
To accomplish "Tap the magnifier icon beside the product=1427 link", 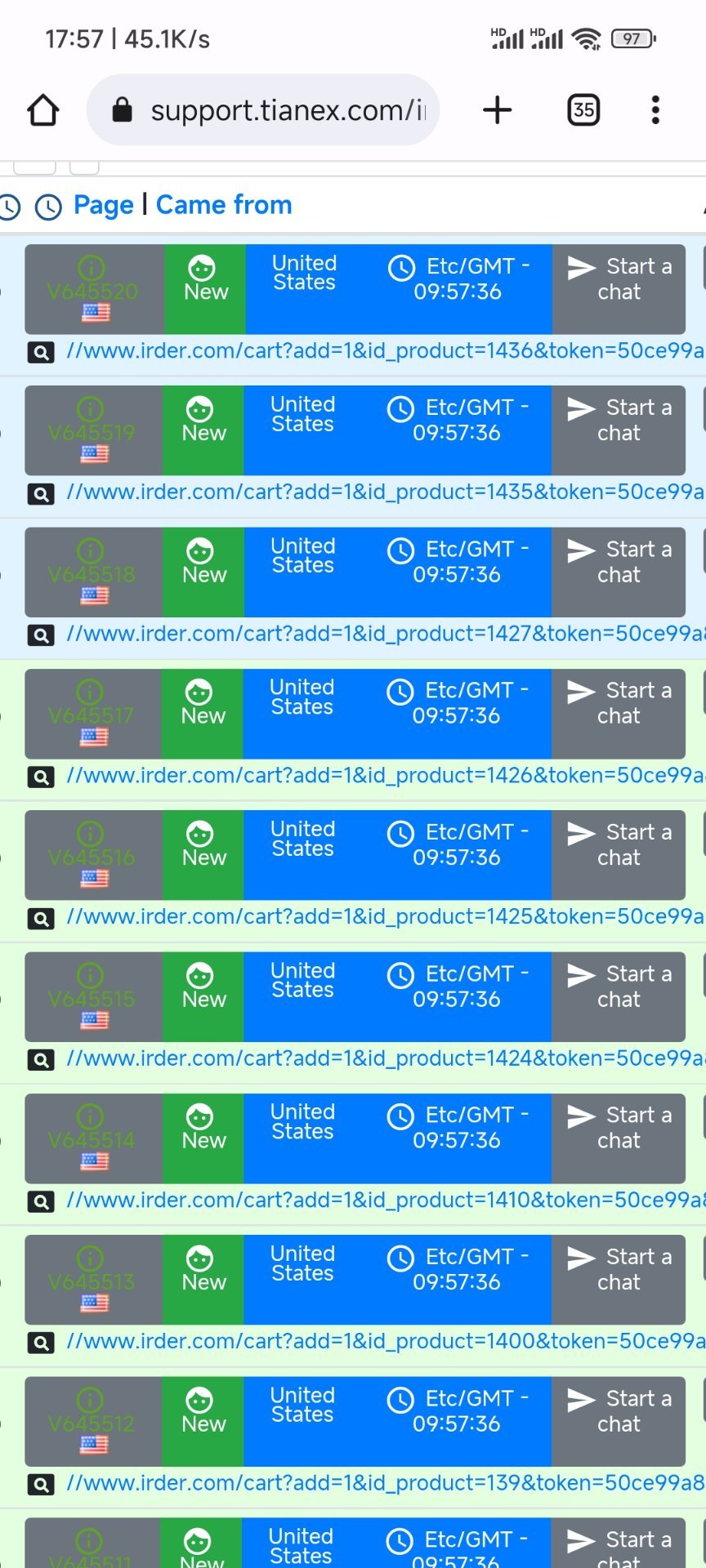I will click(41, 635).
